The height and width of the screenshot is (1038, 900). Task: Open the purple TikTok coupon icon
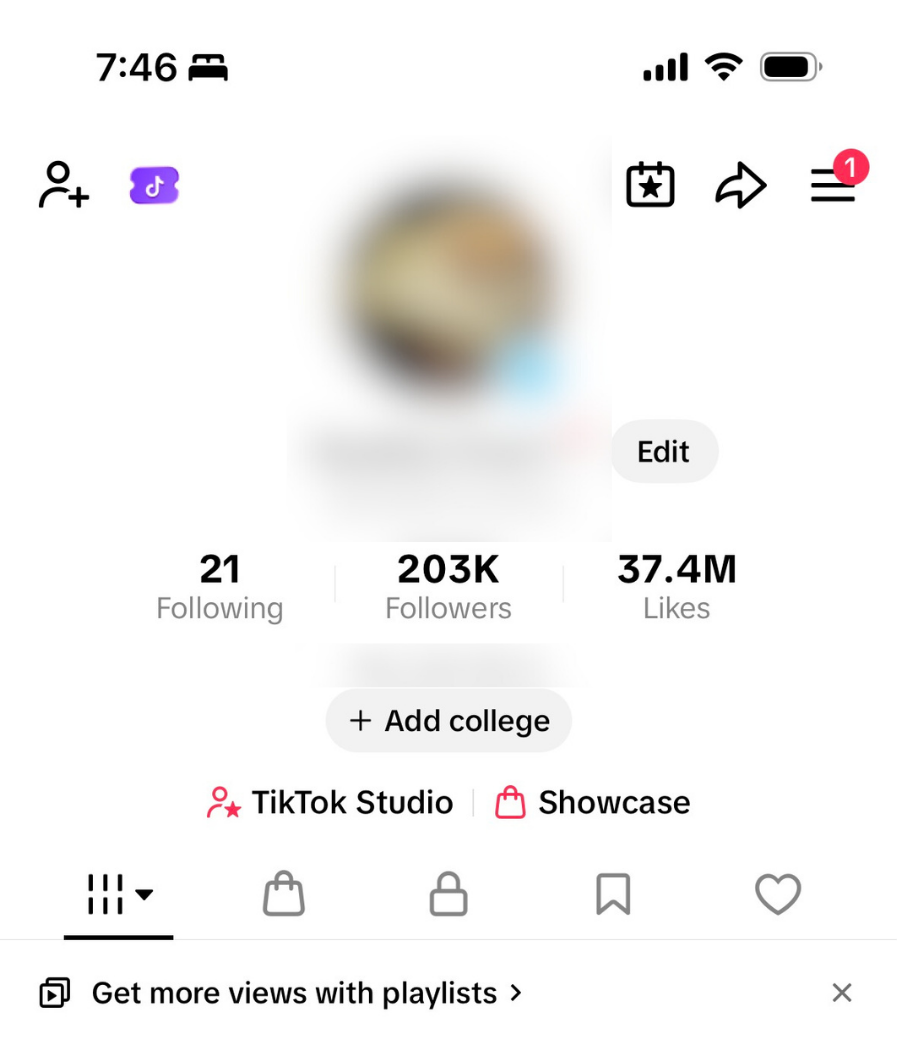click(x=154, y=185)
